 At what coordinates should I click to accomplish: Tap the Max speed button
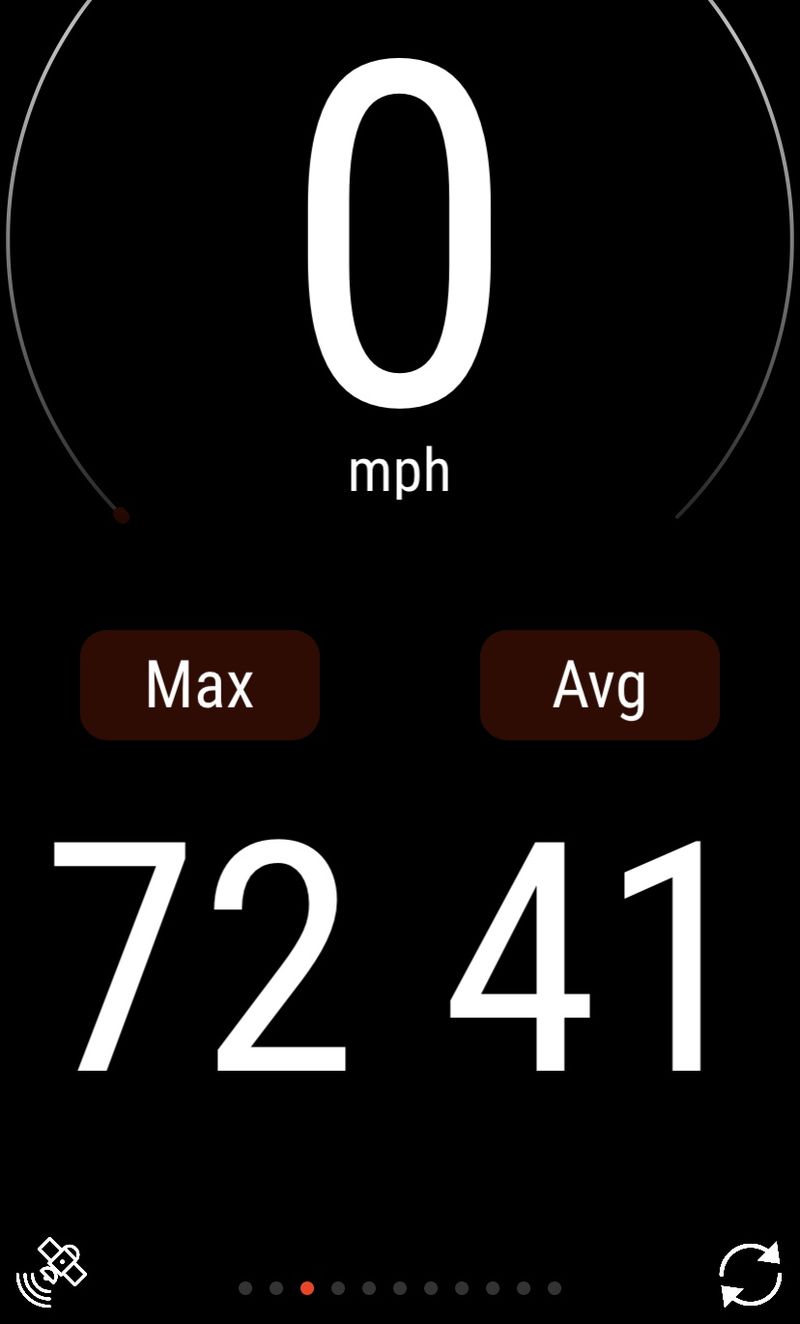click(200, 685)
